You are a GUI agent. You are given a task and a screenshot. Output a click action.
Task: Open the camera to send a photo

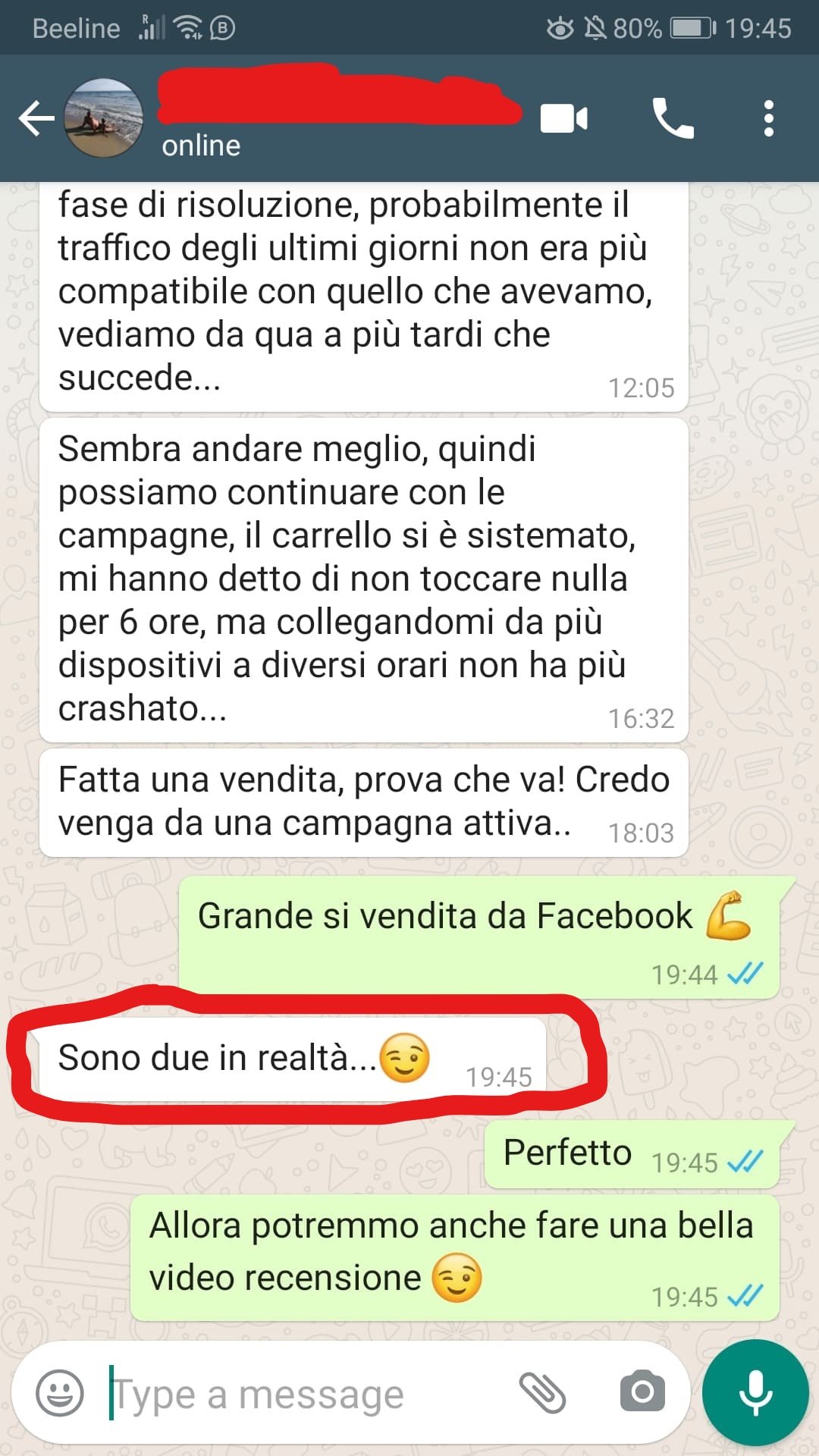click(642, 1392)
